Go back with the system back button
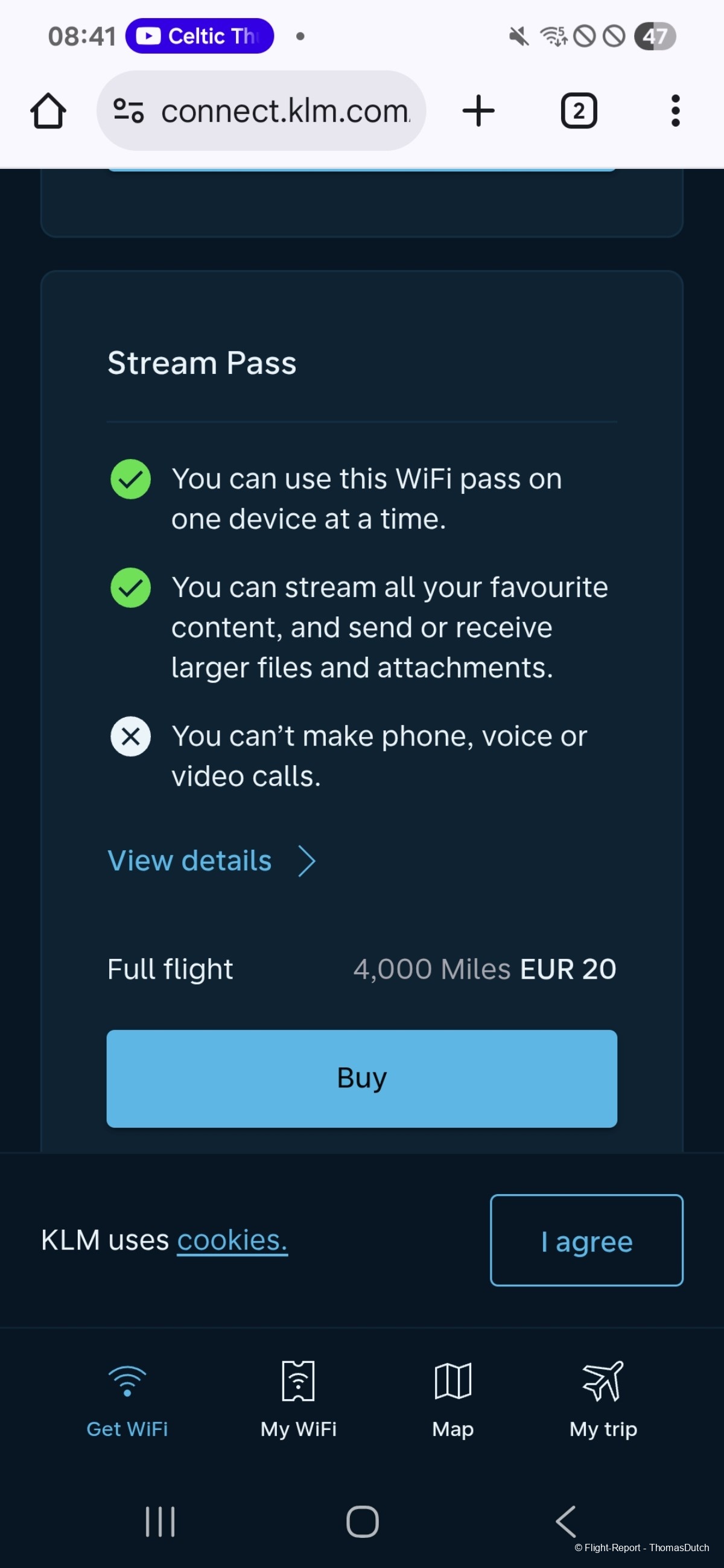This screenshot has width=724, height=1568. pyautogui.click(x=566, y=1522)
